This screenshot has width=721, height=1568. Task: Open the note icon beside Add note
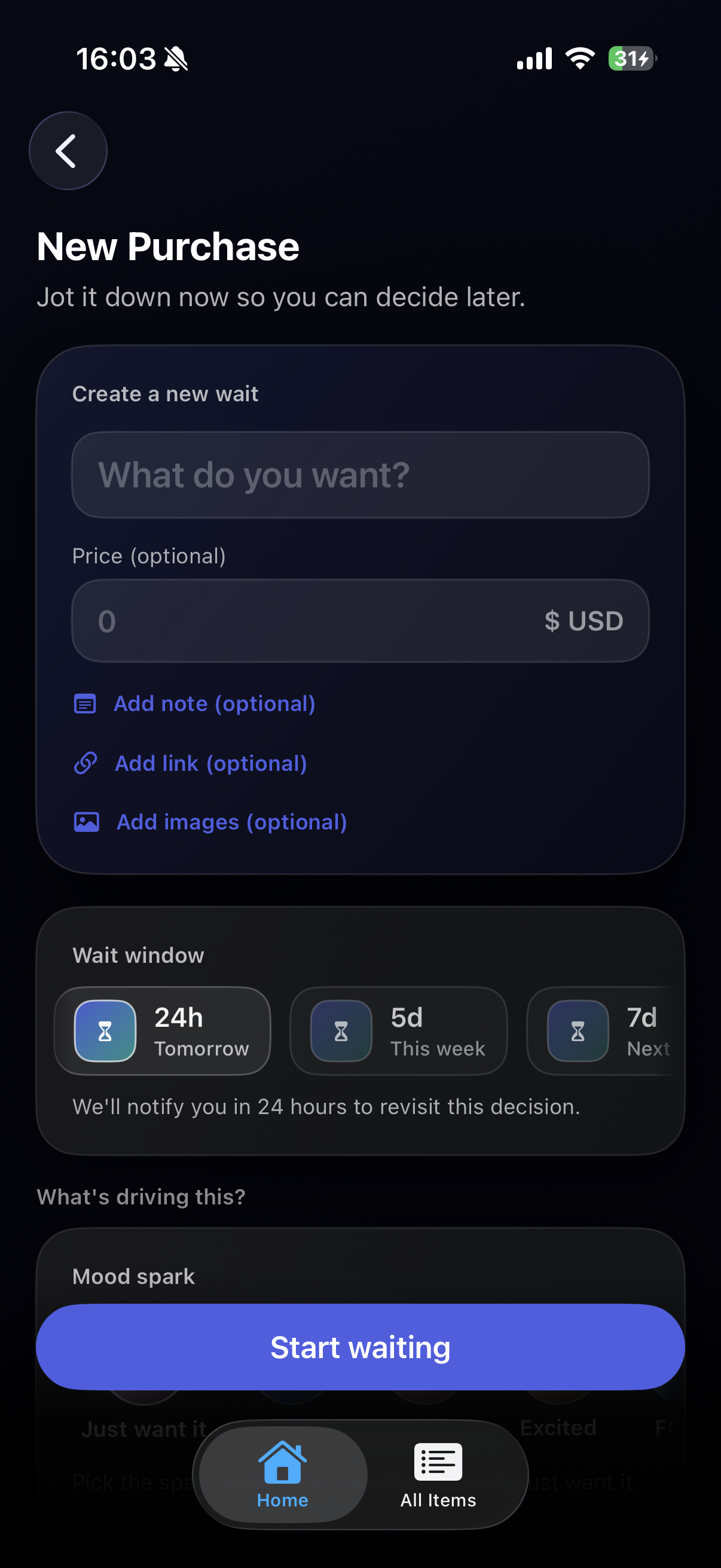tap(85, 703)
